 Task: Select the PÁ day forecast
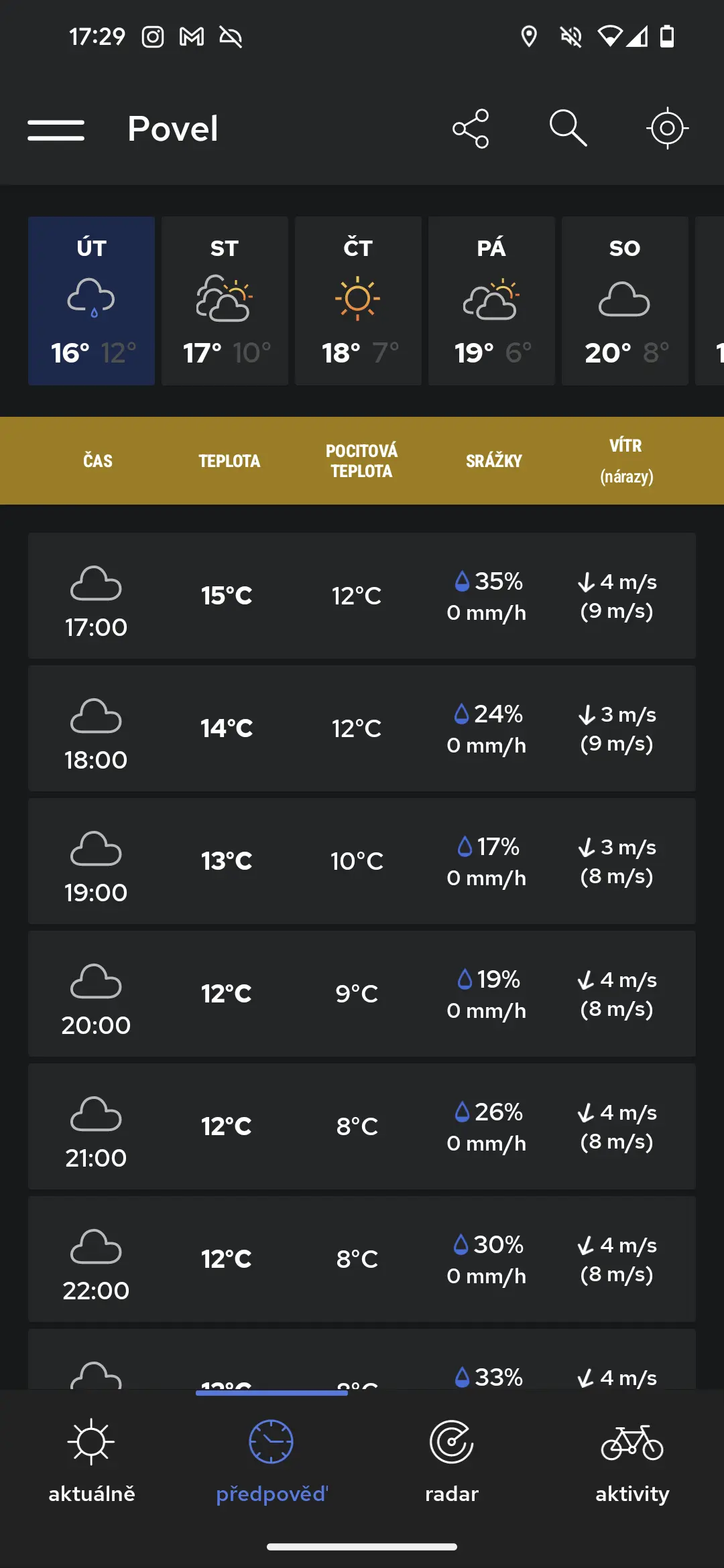491,301
